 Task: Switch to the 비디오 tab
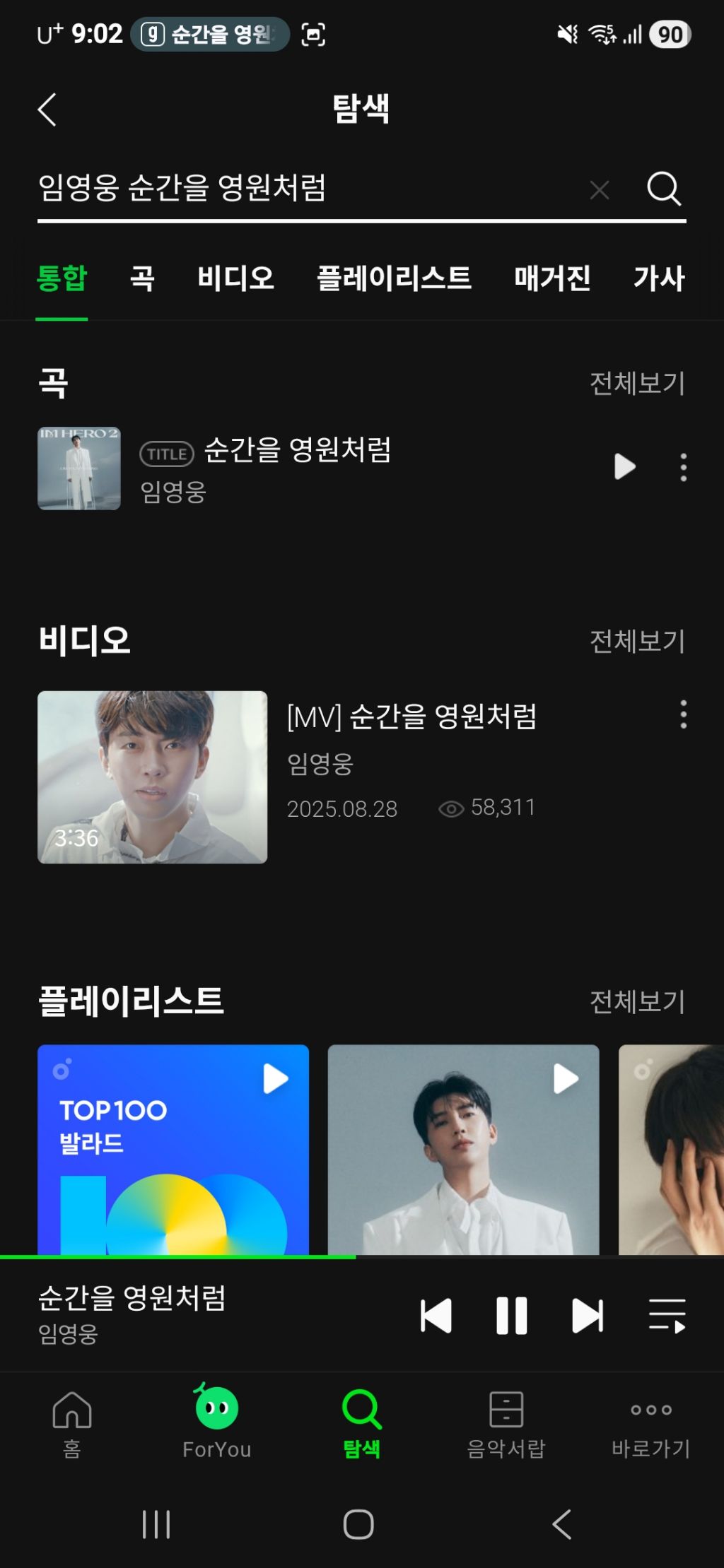pos(235,278)
